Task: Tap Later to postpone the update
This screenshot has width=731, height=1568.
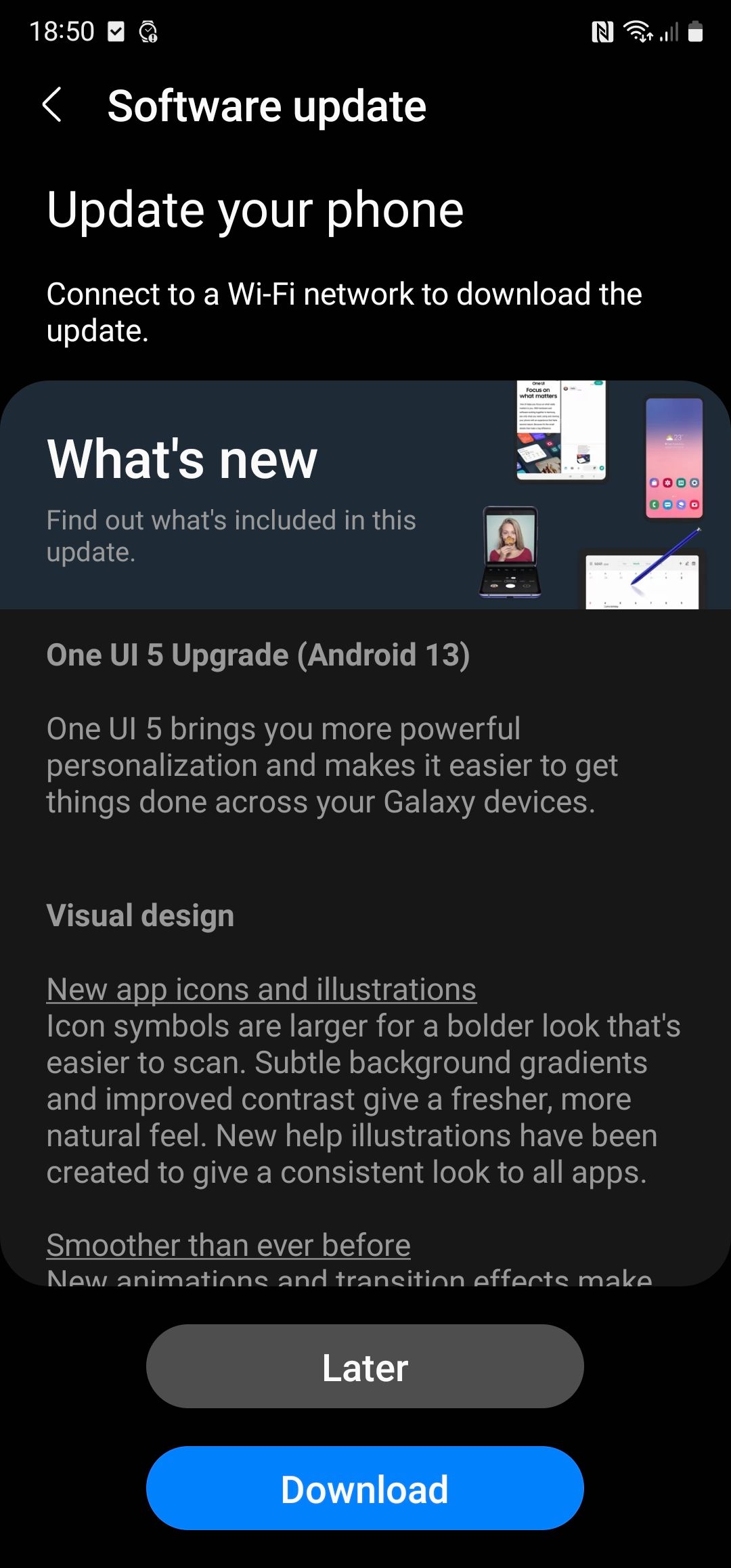Action: click(x=365, y=1367)
